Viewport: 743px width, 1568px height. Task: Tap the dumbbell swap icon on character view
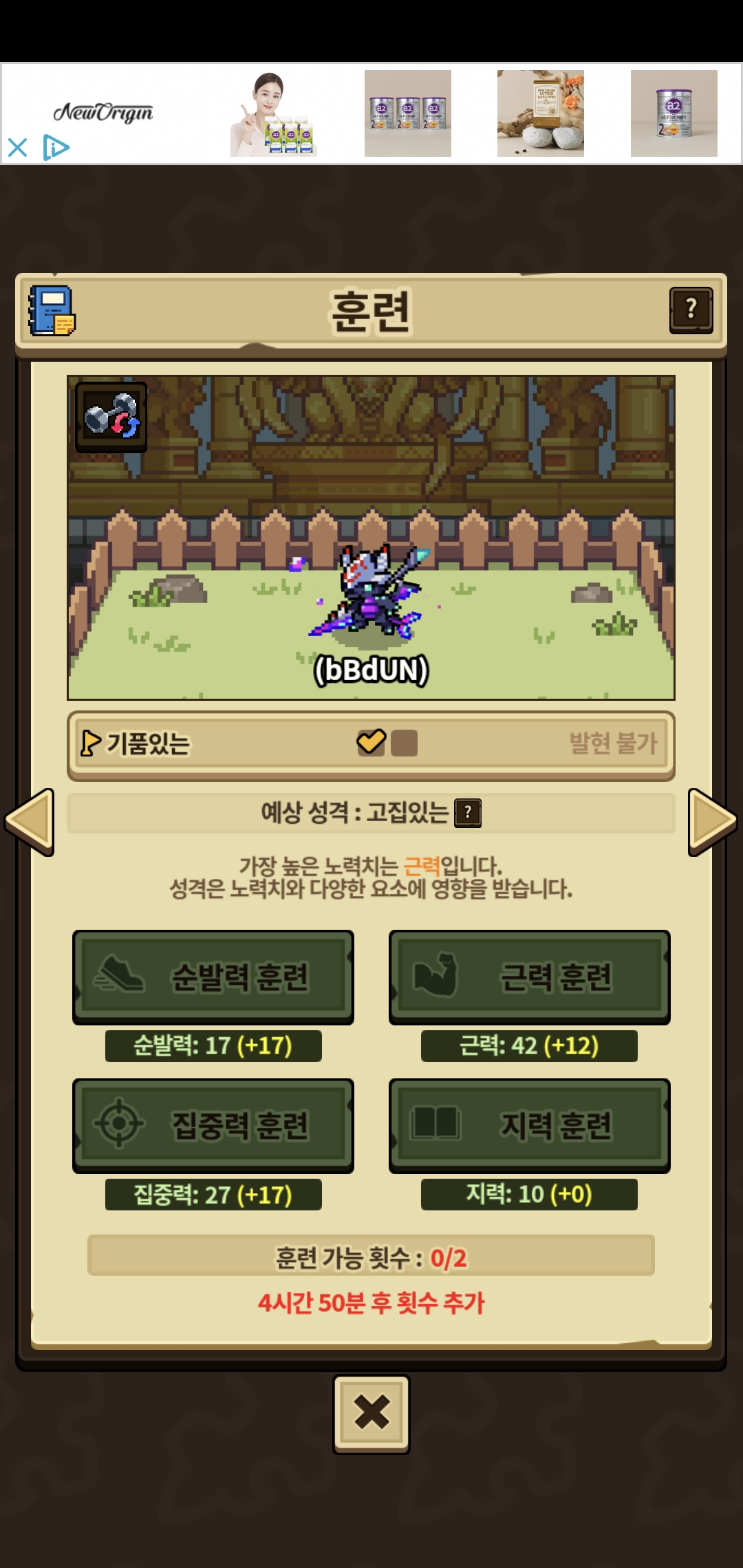111,416
